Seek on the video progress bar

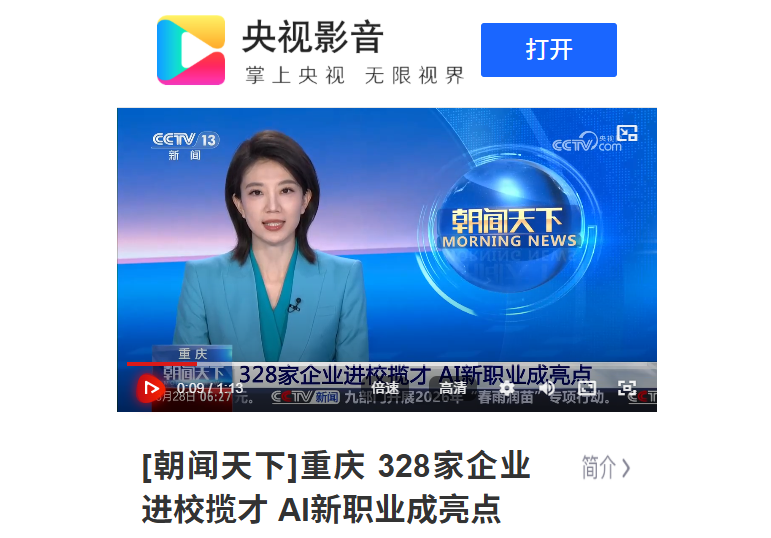(400, 364)
